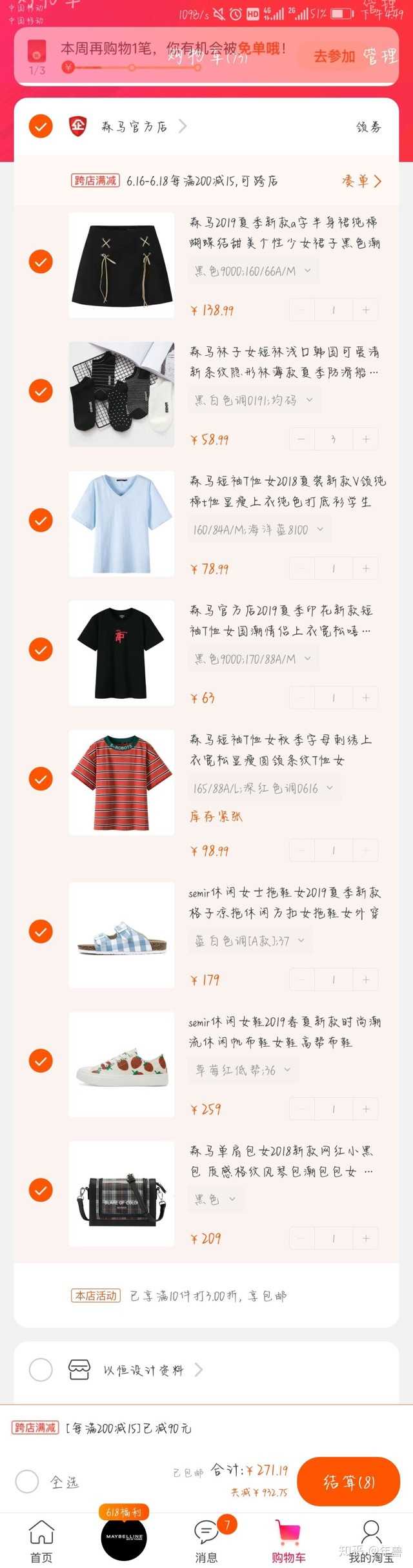Uncheck the black skirt item
413x1568 pixels.
[x=41, y=262]
